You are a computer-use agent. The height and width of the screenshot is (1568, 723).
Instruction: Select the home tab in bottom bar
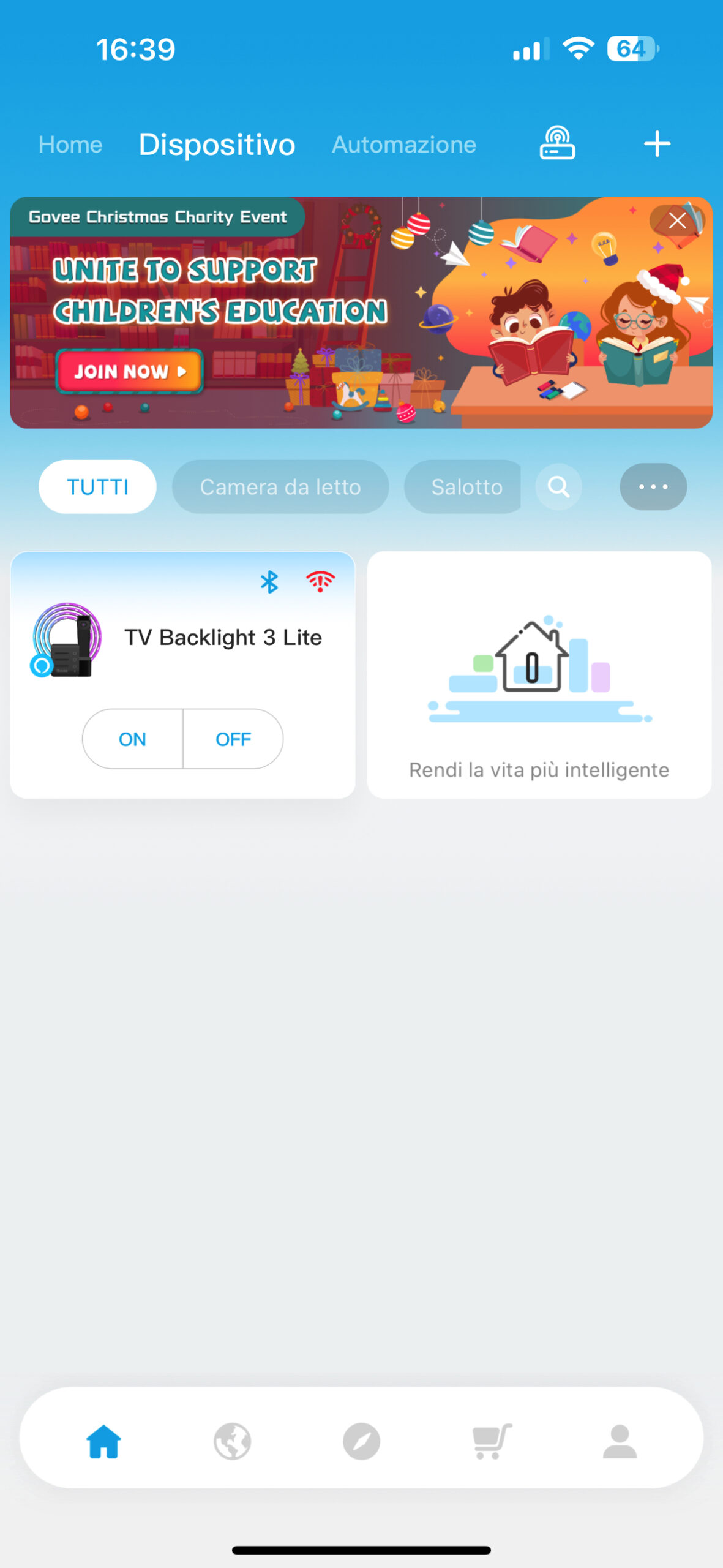[x=103, y=1441]
